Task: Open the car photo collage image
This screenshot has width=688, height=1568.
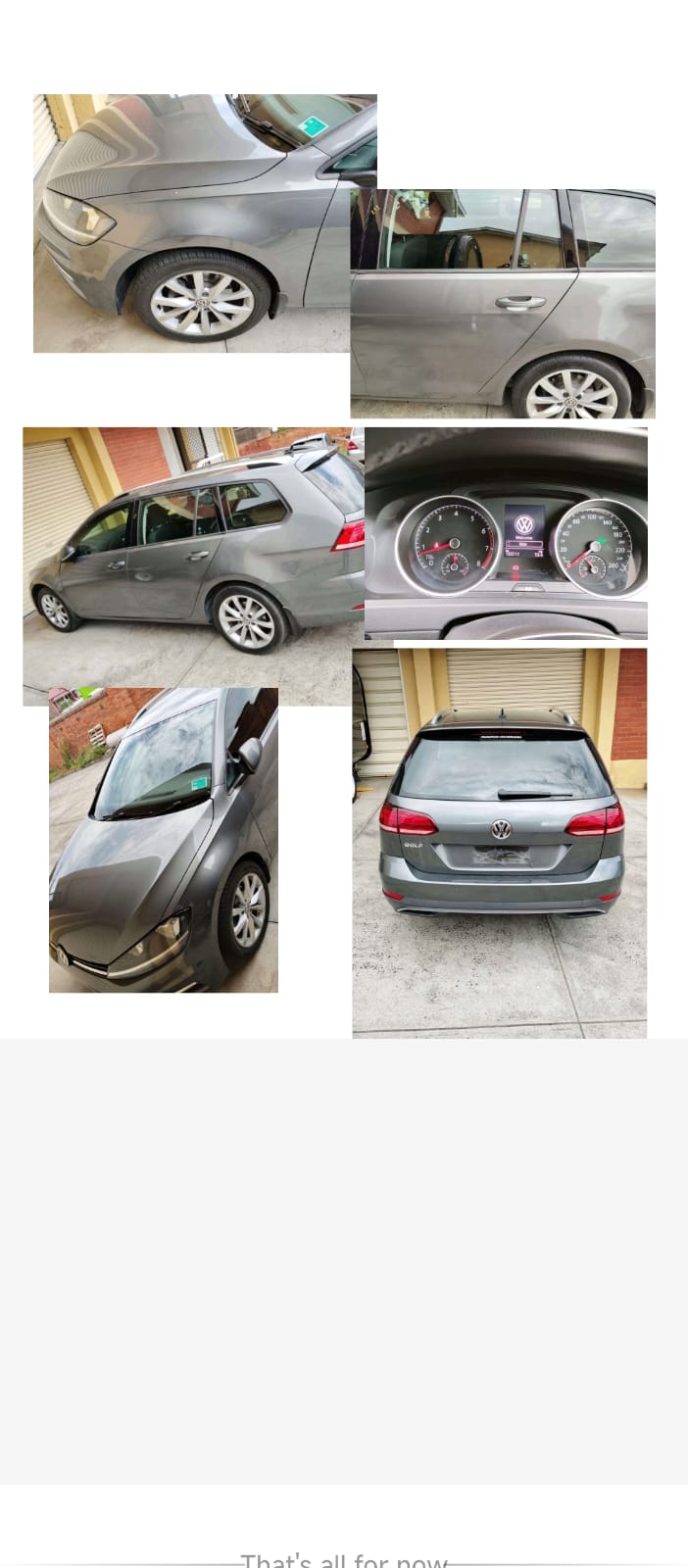Action: [343, 559]
